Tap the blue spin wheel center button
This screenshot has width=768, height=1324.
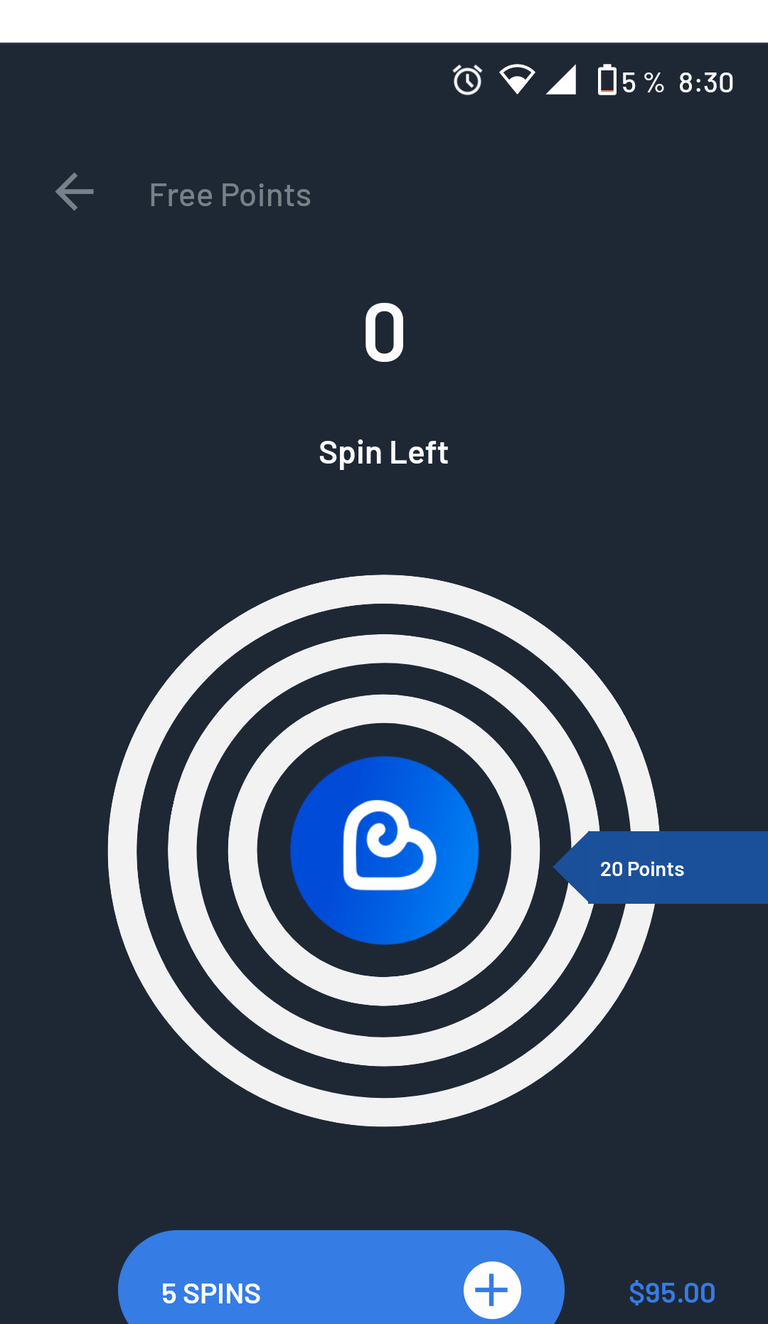[384, 850]
